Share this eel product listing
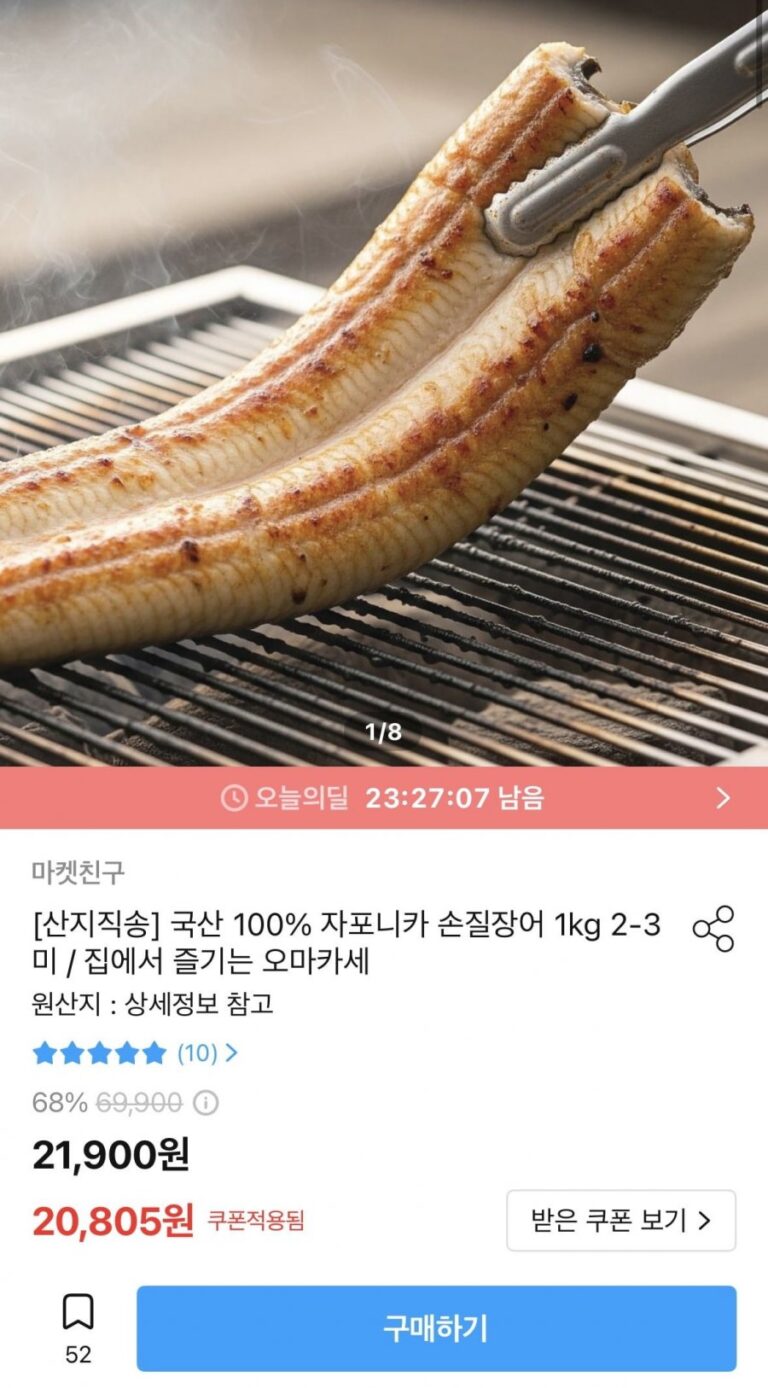768x1388 pixels. (x=713, y=929)
